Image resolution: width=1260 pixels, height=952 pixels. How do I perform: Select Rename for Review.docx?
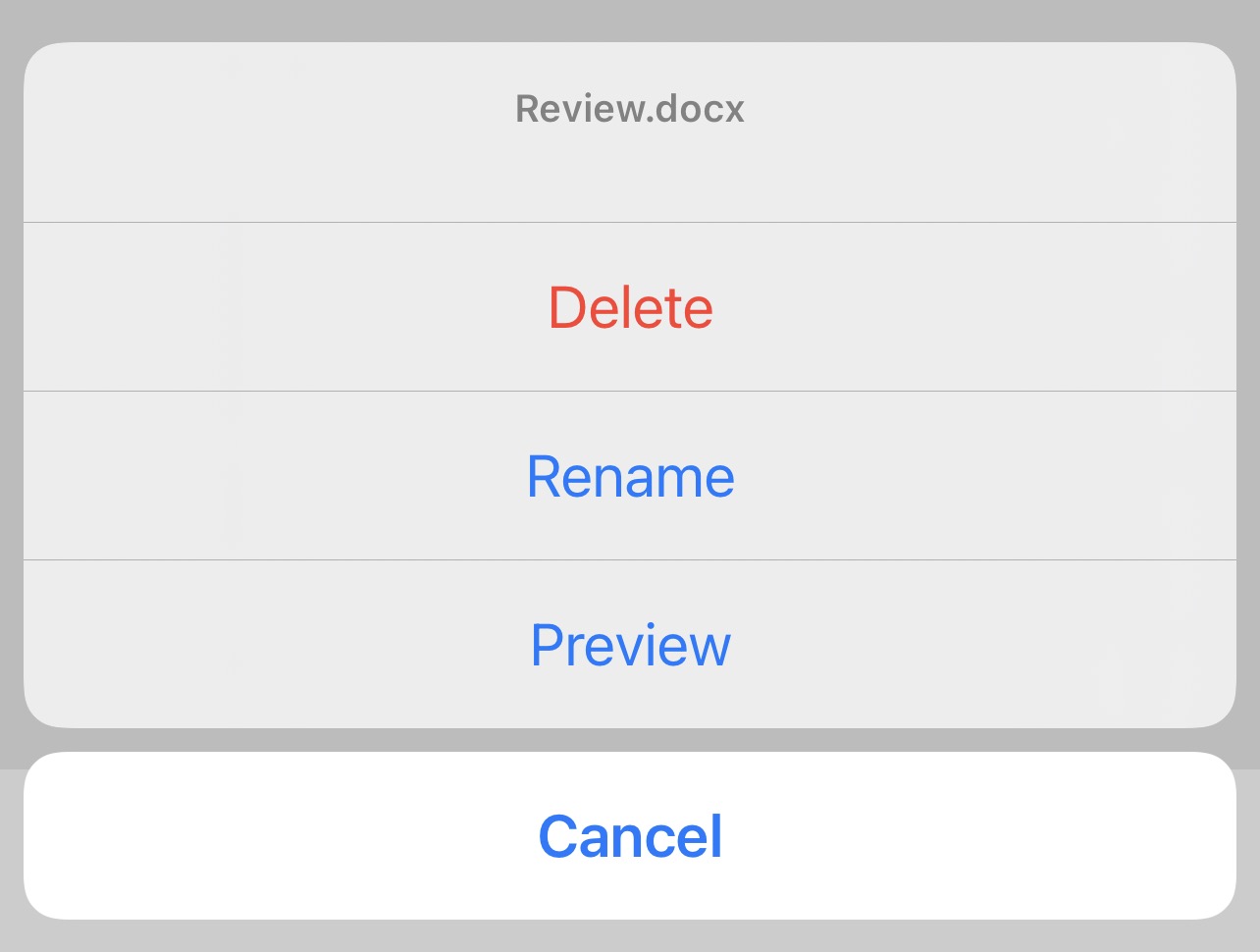(630, 476)
